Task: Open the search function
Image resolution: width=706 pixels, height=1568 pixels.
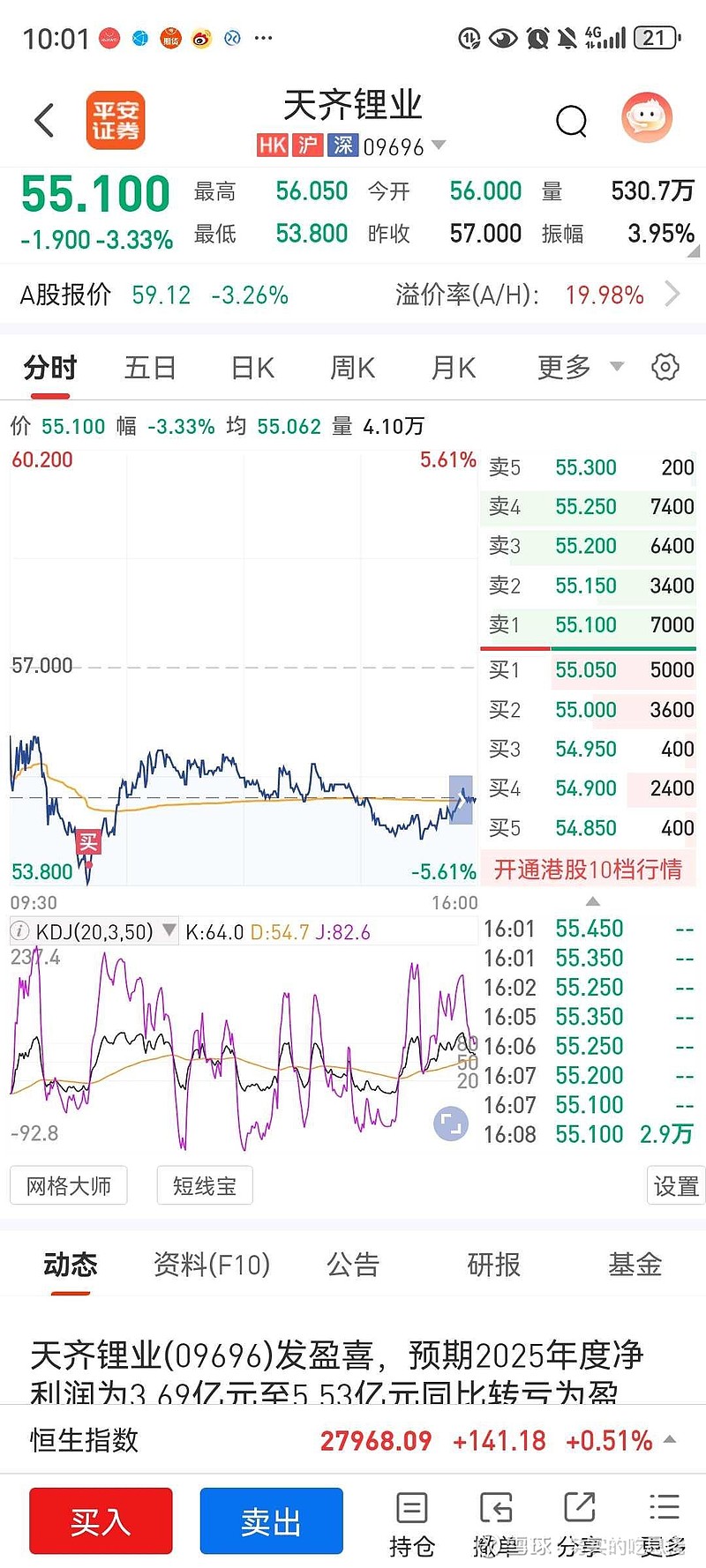Action: (x=572, y=121)
